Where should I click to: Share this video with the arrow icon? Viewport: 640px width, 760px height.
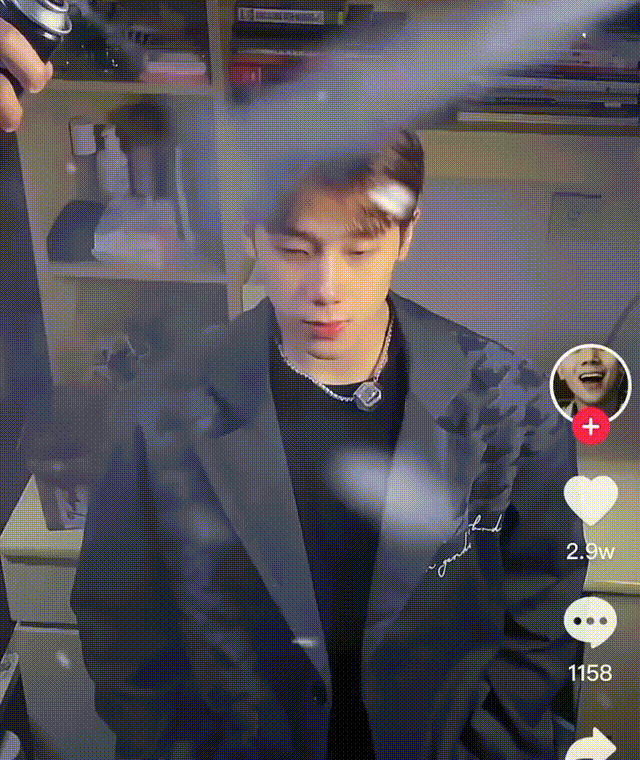(x=590, y=745)
